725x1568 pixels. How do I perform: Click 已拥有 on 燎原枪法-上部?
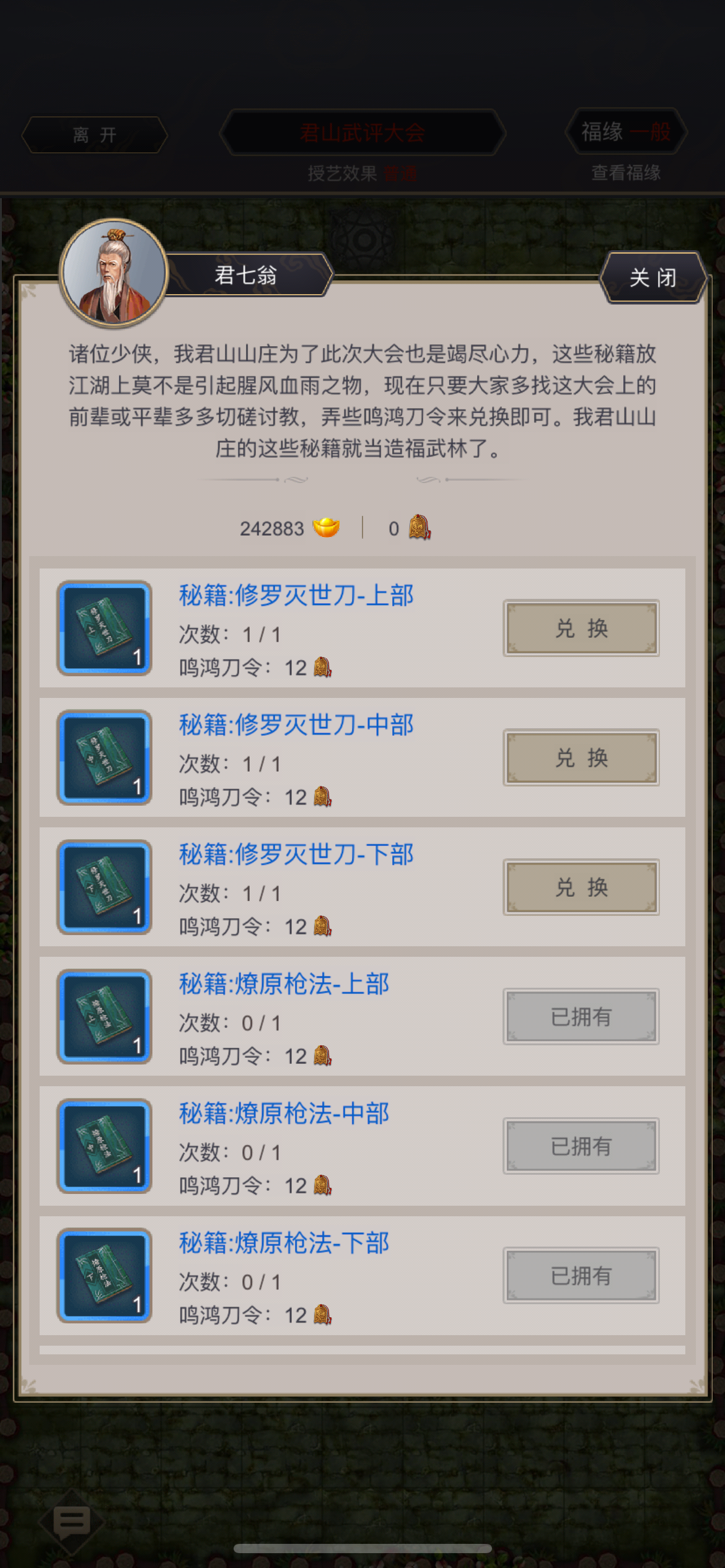(x=580, y=1016)
